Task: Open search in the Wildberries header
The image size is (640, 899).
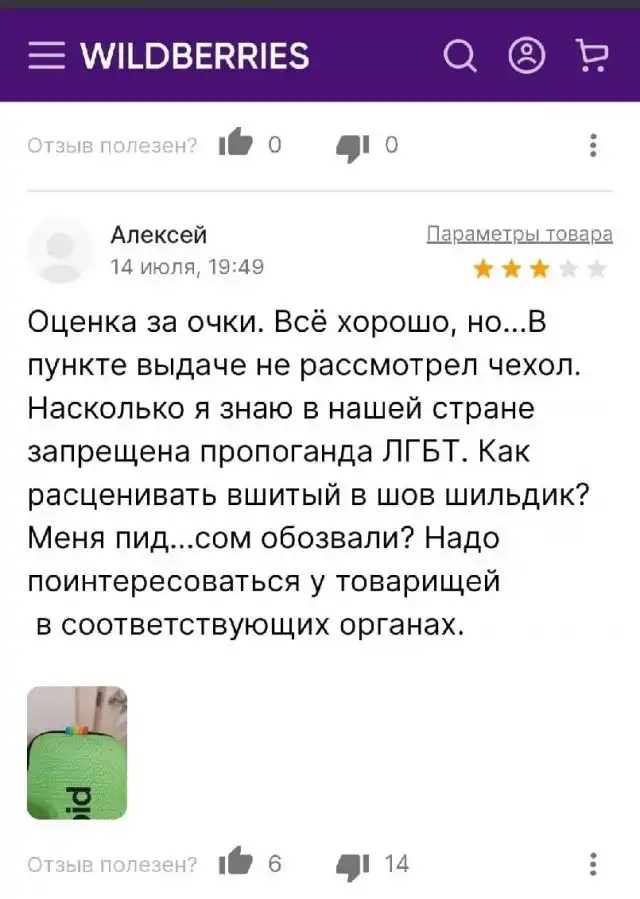Action: [460, 56]
